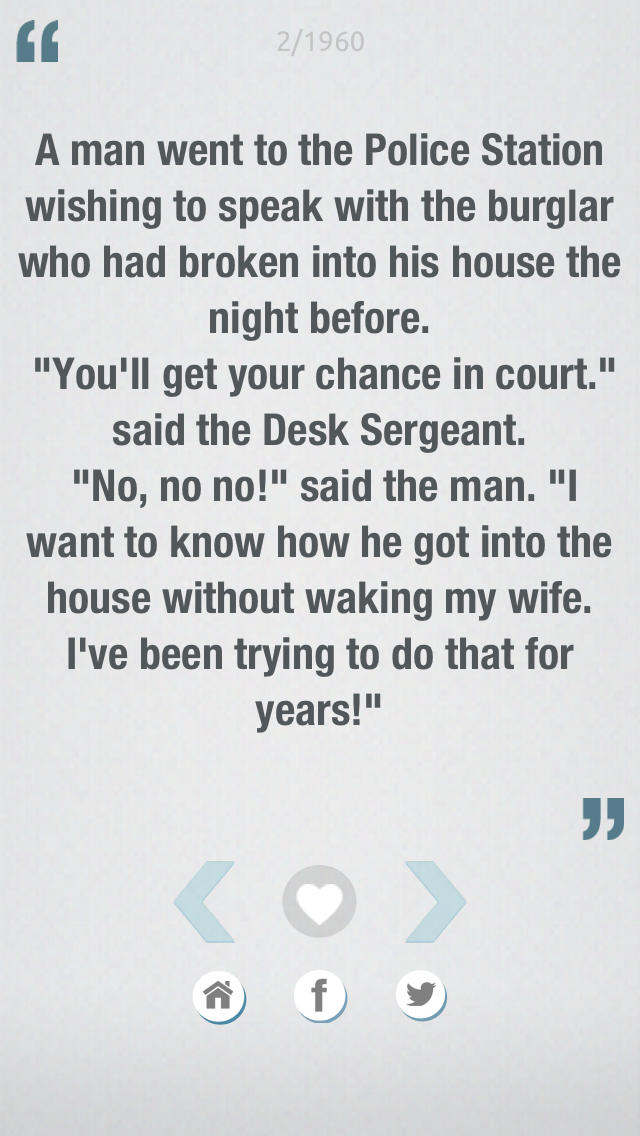Share this joke on Twitter
This screenshot has width=640, height=1136.
421,995
